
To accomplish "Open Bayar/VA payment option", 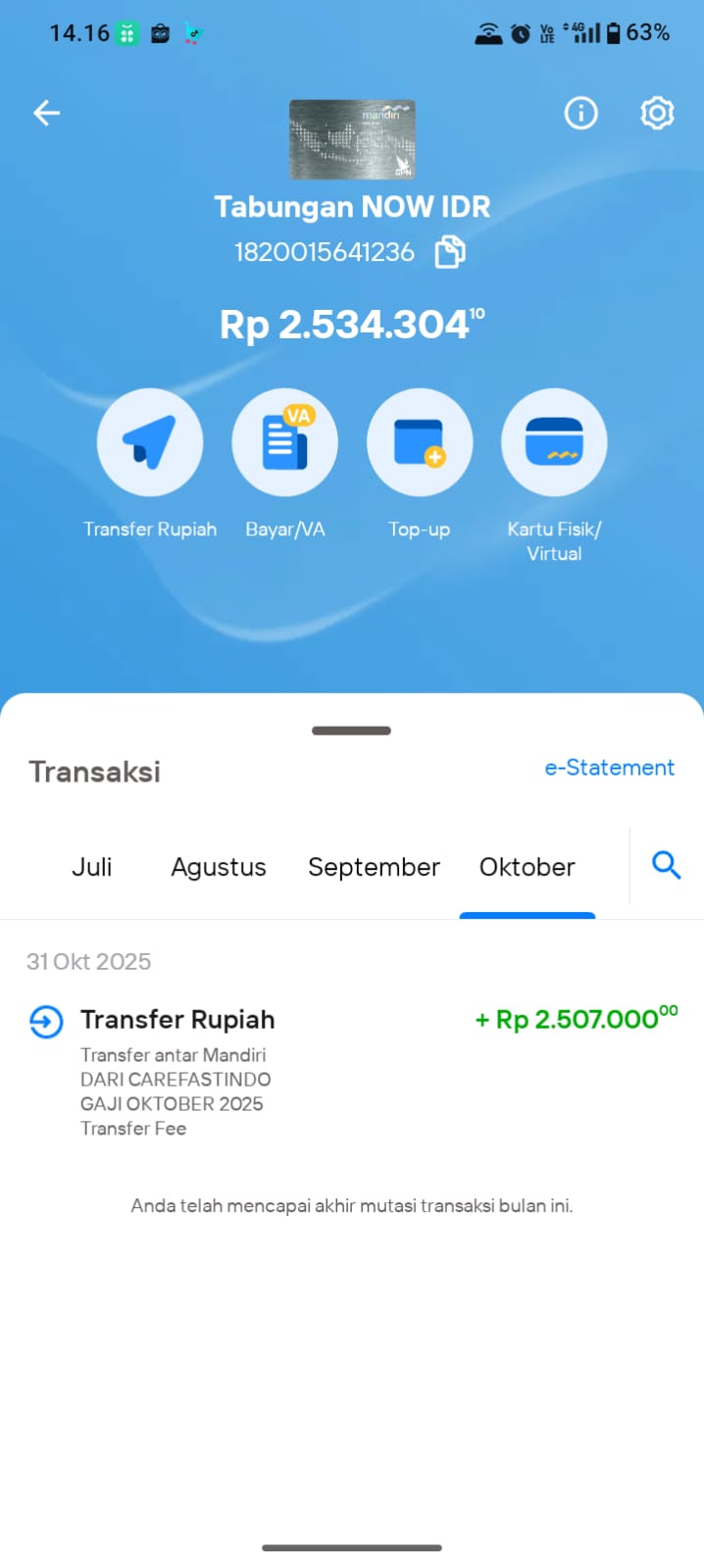I will [284, 443].
